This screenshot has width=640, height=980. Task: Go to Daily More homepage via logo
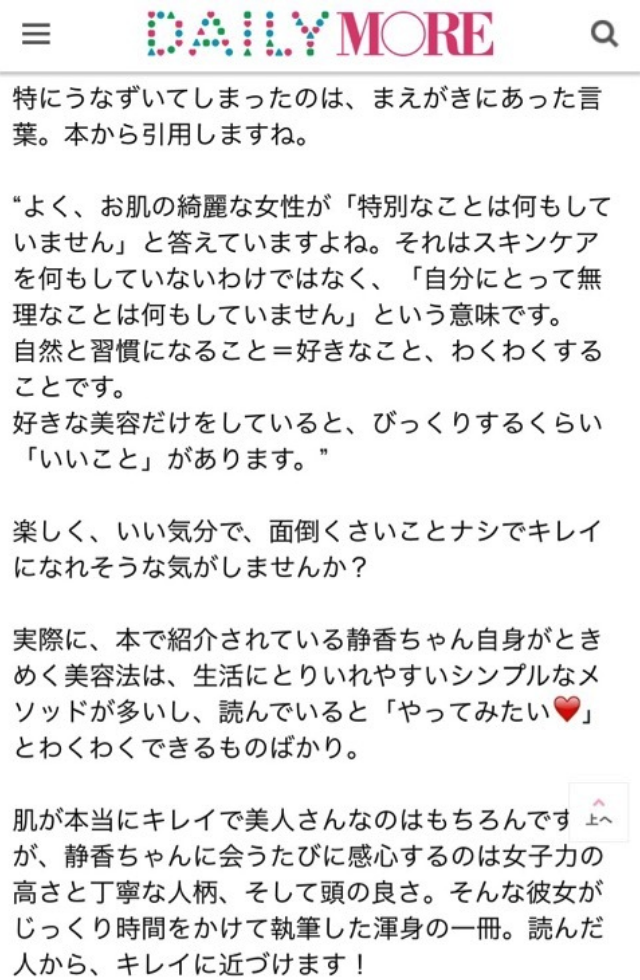[x=320, y=34]
